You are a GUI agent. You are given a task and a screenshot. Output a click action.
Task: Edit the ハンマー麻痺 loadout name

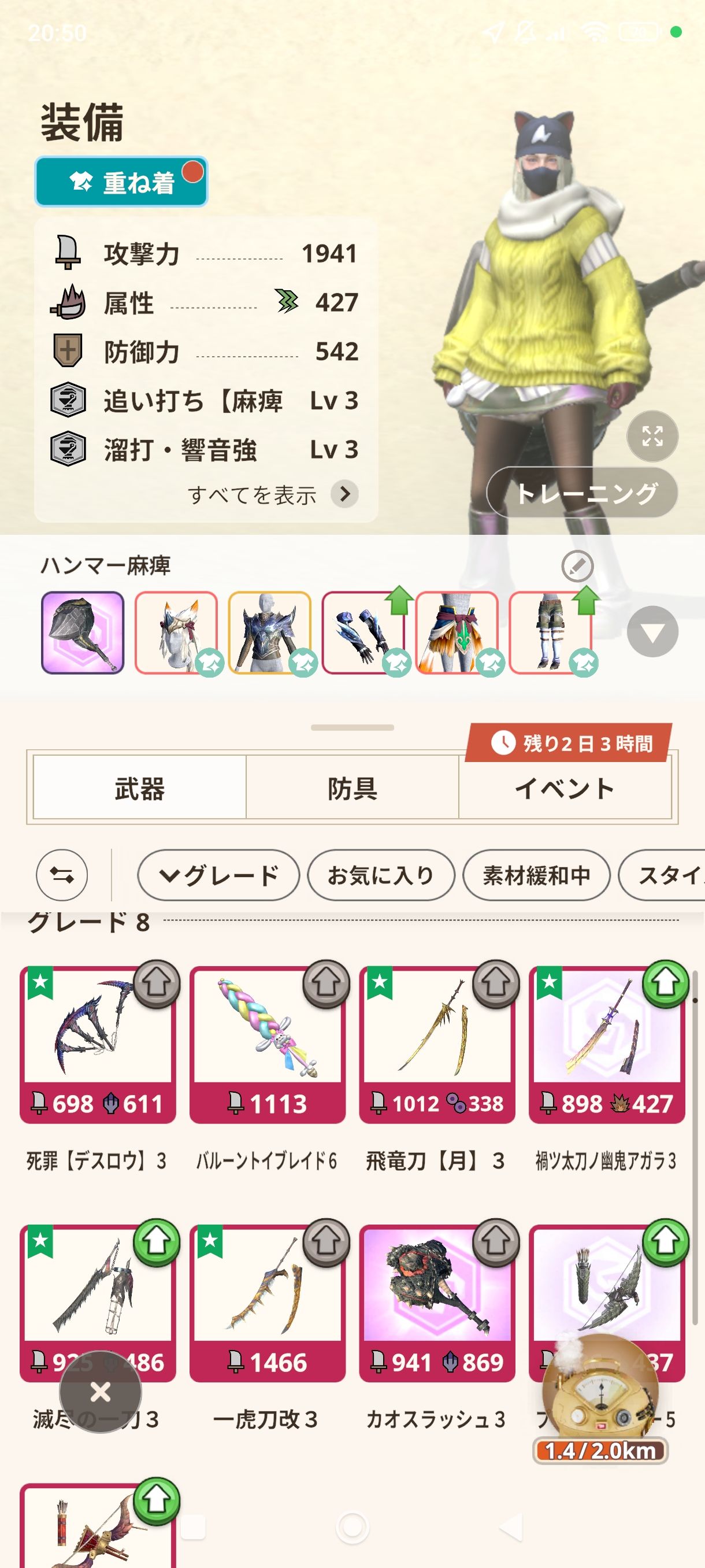point(577,566)
